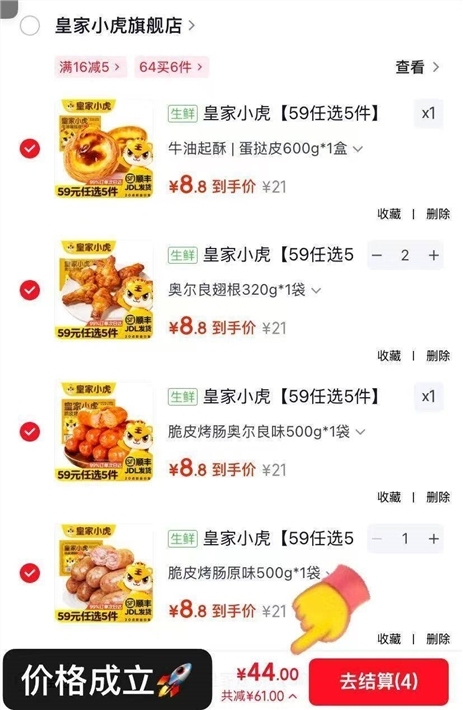Open the 皇家小虎旗舰店 store page

coord(124,26)
